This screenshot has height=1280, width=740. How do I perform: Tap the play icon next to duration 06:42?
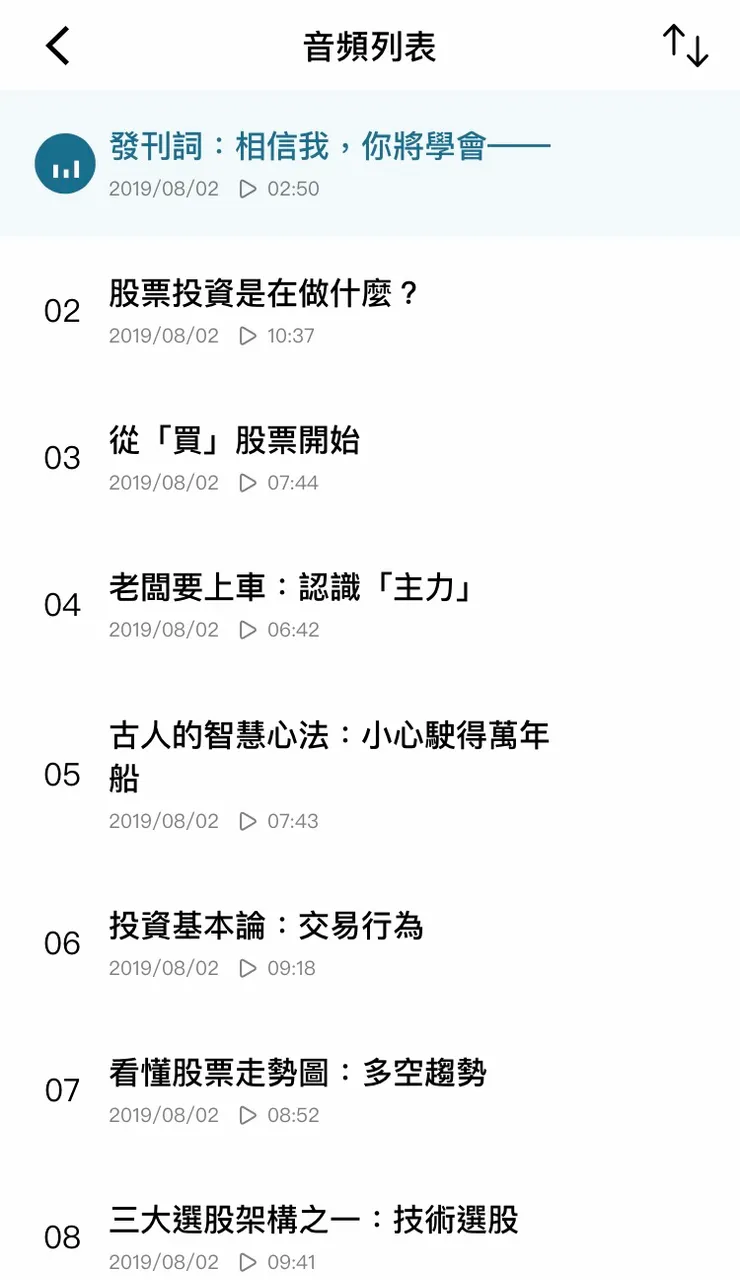tap(248, 629)
